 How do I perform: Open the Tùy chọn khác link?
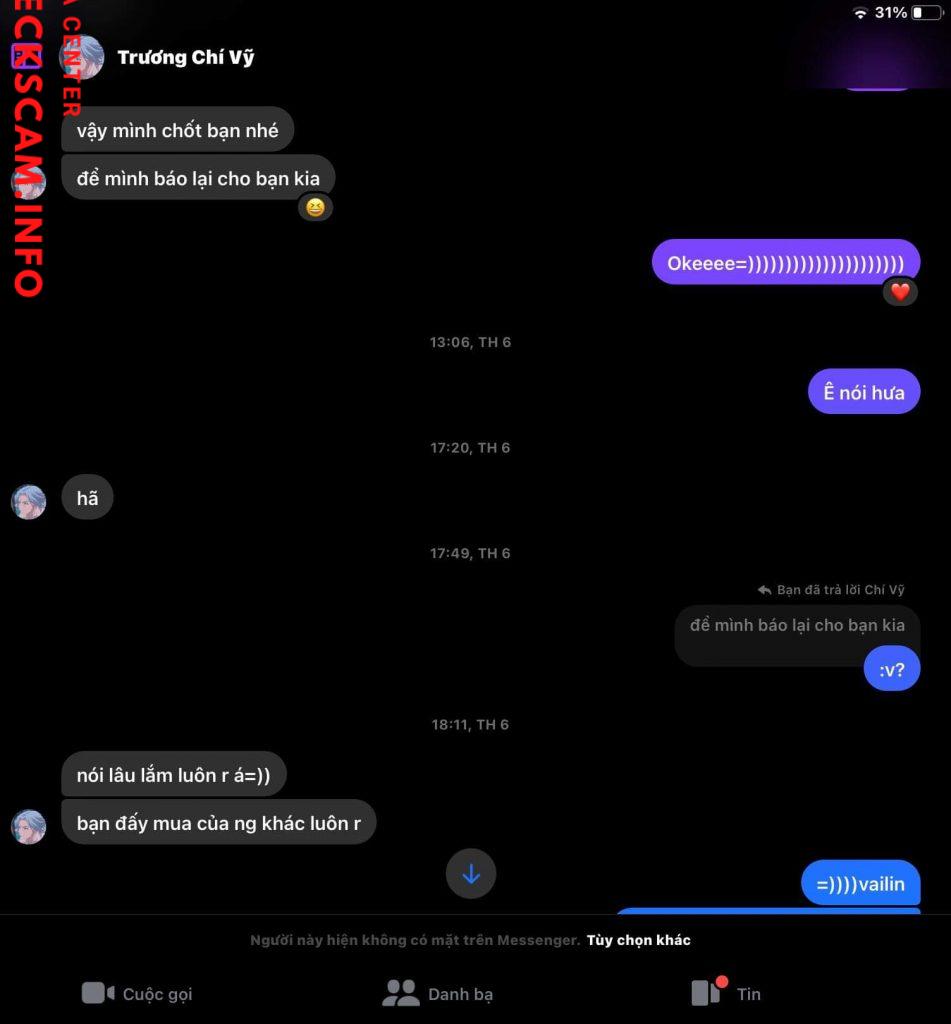(x=638, y=940)
